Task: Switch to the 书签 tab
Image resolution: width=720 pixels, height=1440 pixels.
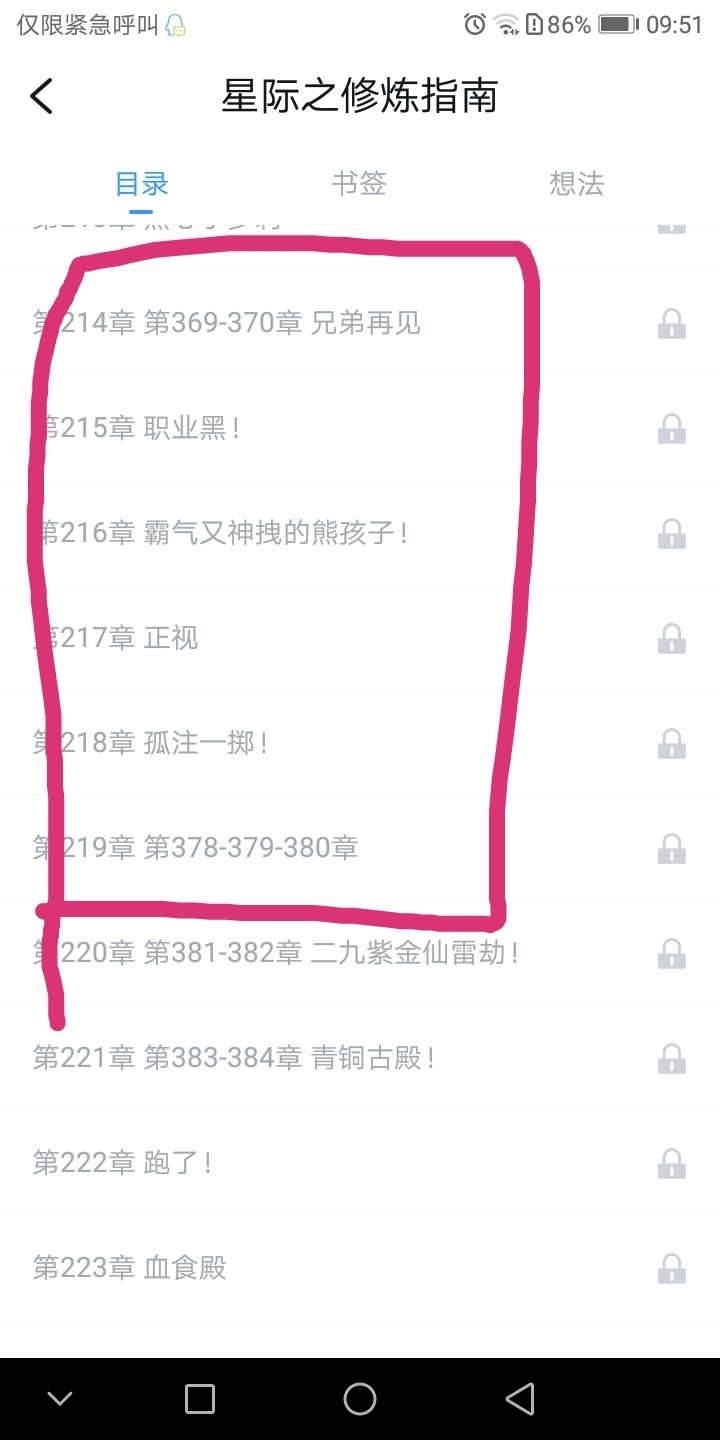Action: pos(359,184)
